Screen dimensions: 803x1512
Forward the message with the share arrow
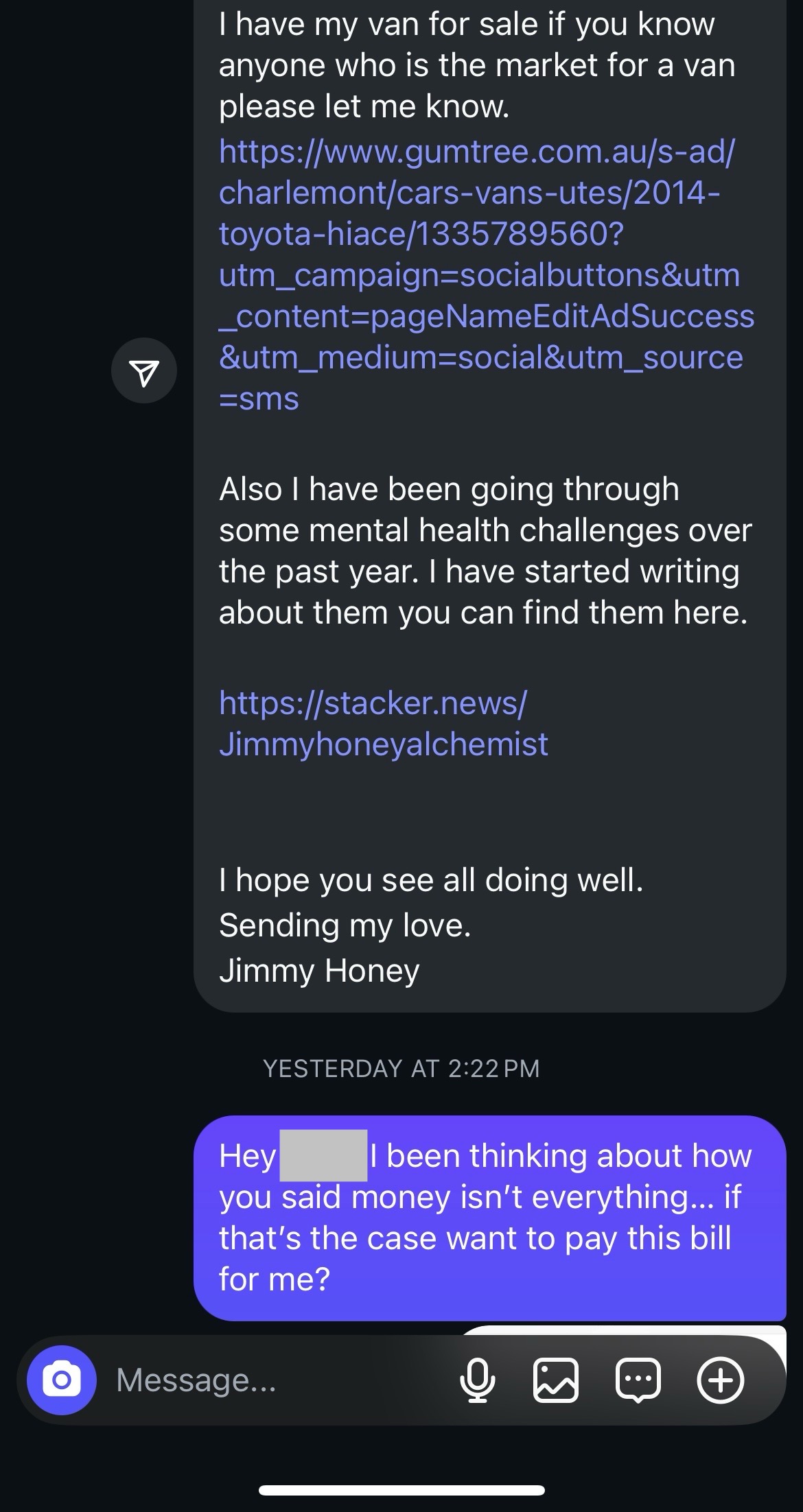[144, 370]
